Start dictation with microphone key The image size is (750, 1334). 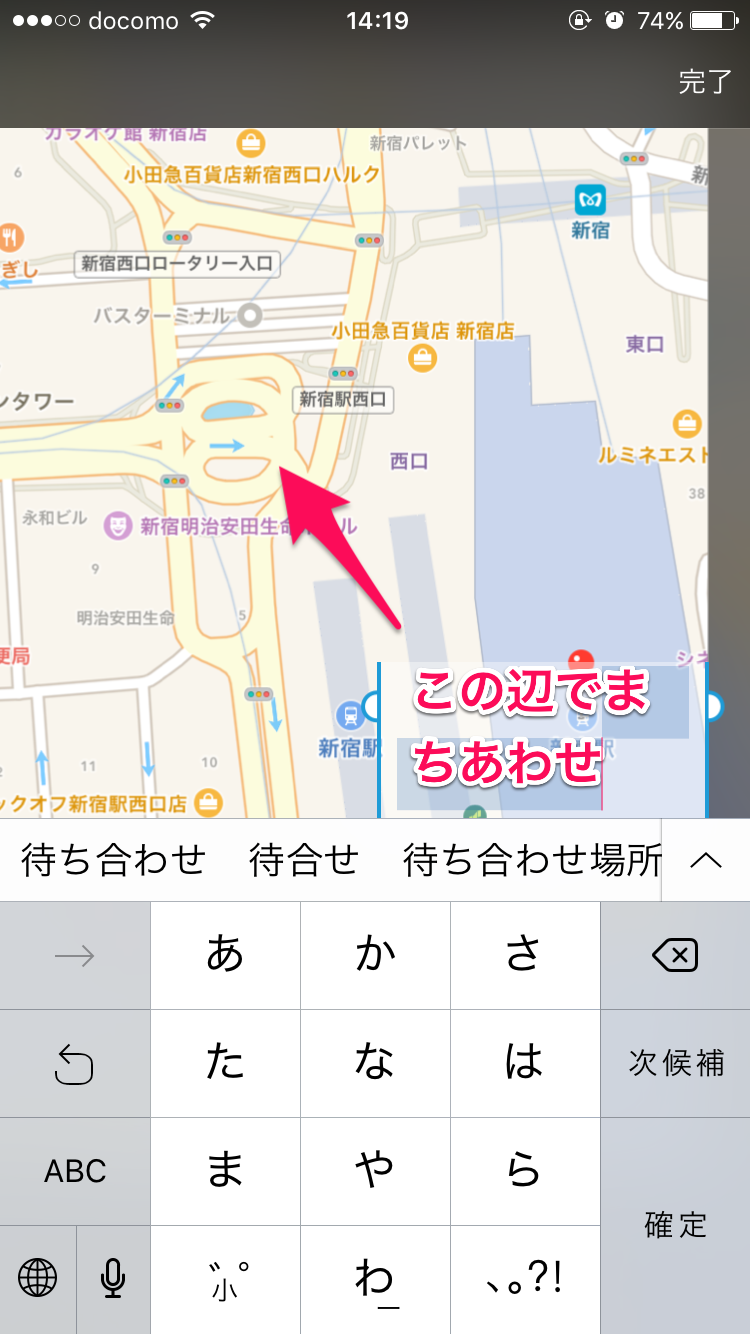coord(113,1278)
